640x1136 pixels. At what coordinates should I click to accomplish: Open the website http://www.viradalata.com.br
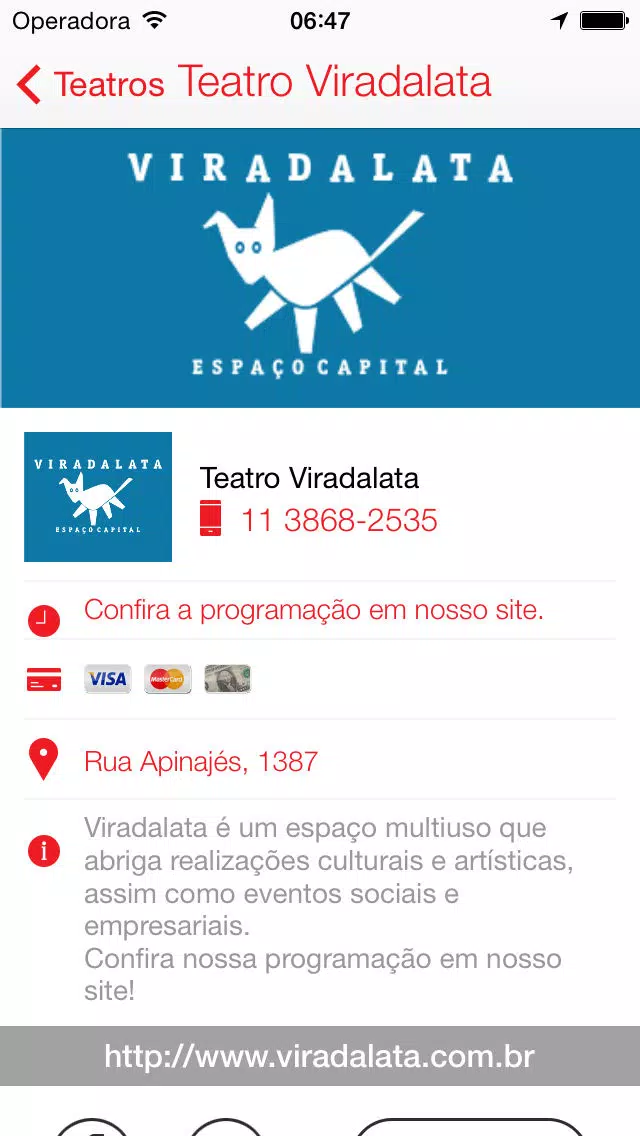tap(320, 1056)
